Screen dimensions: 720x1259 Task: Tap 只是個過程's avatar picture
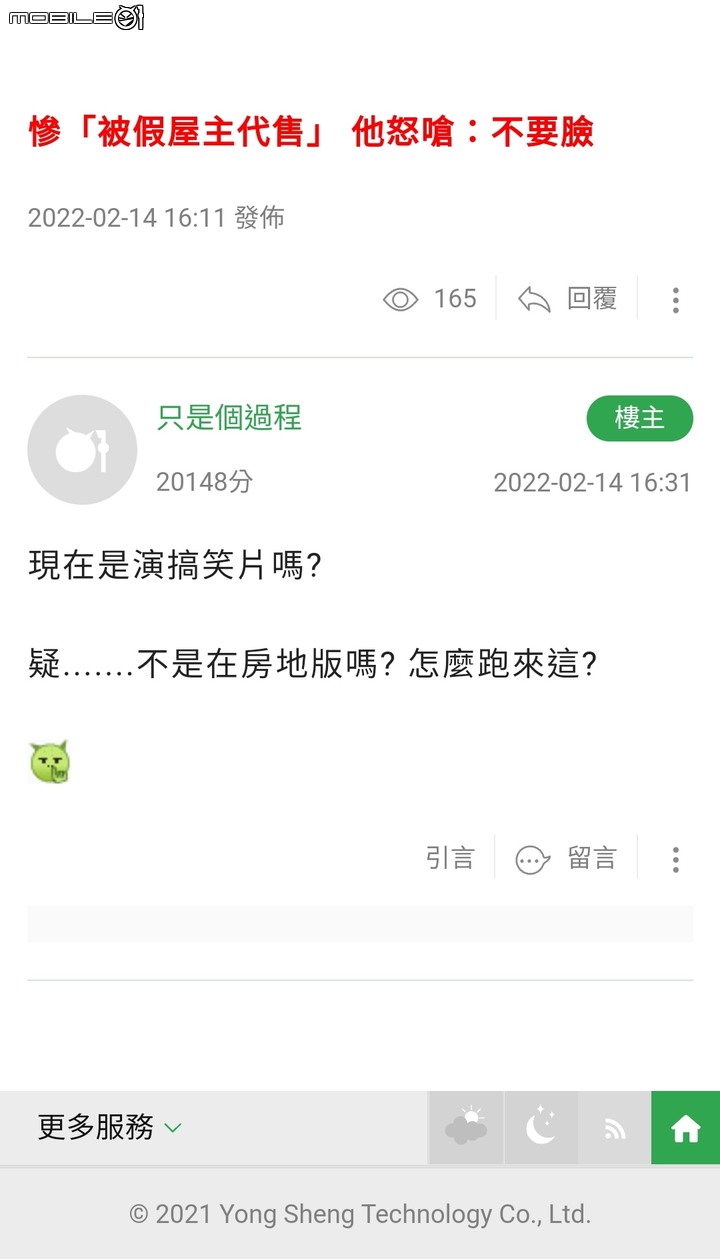pyautogui.click(x=82, y=450)
